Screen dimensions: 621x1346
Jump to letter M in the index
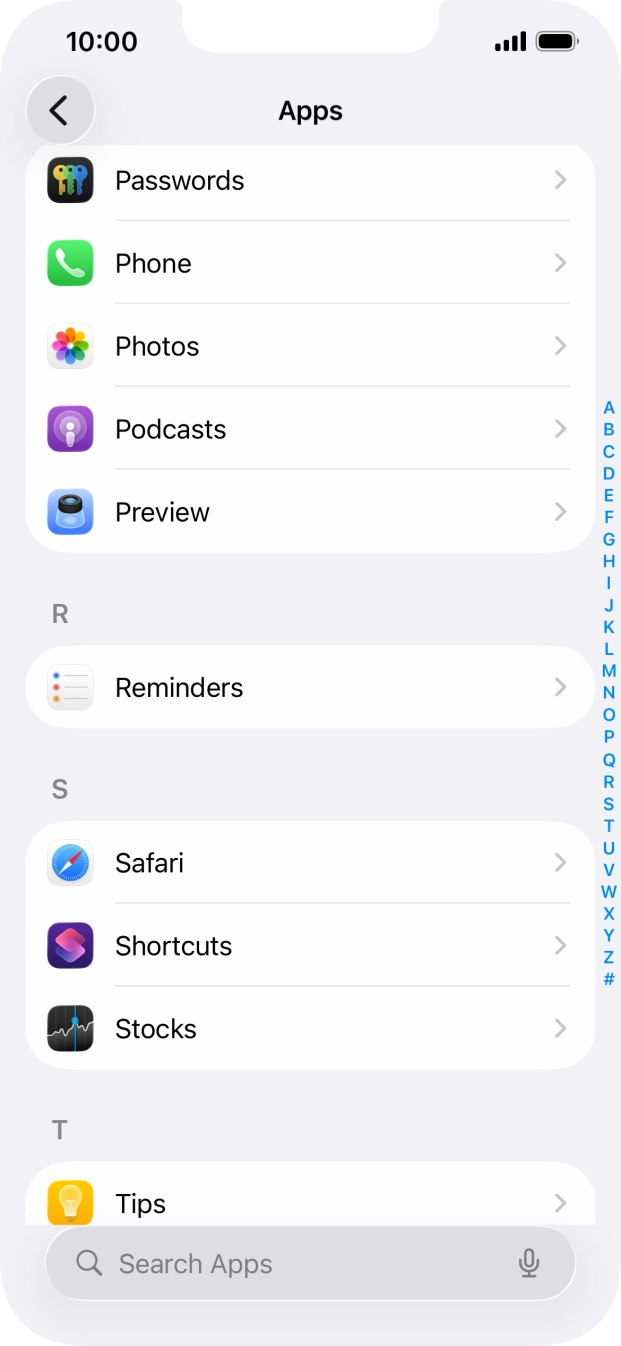[x=609, y=671]
